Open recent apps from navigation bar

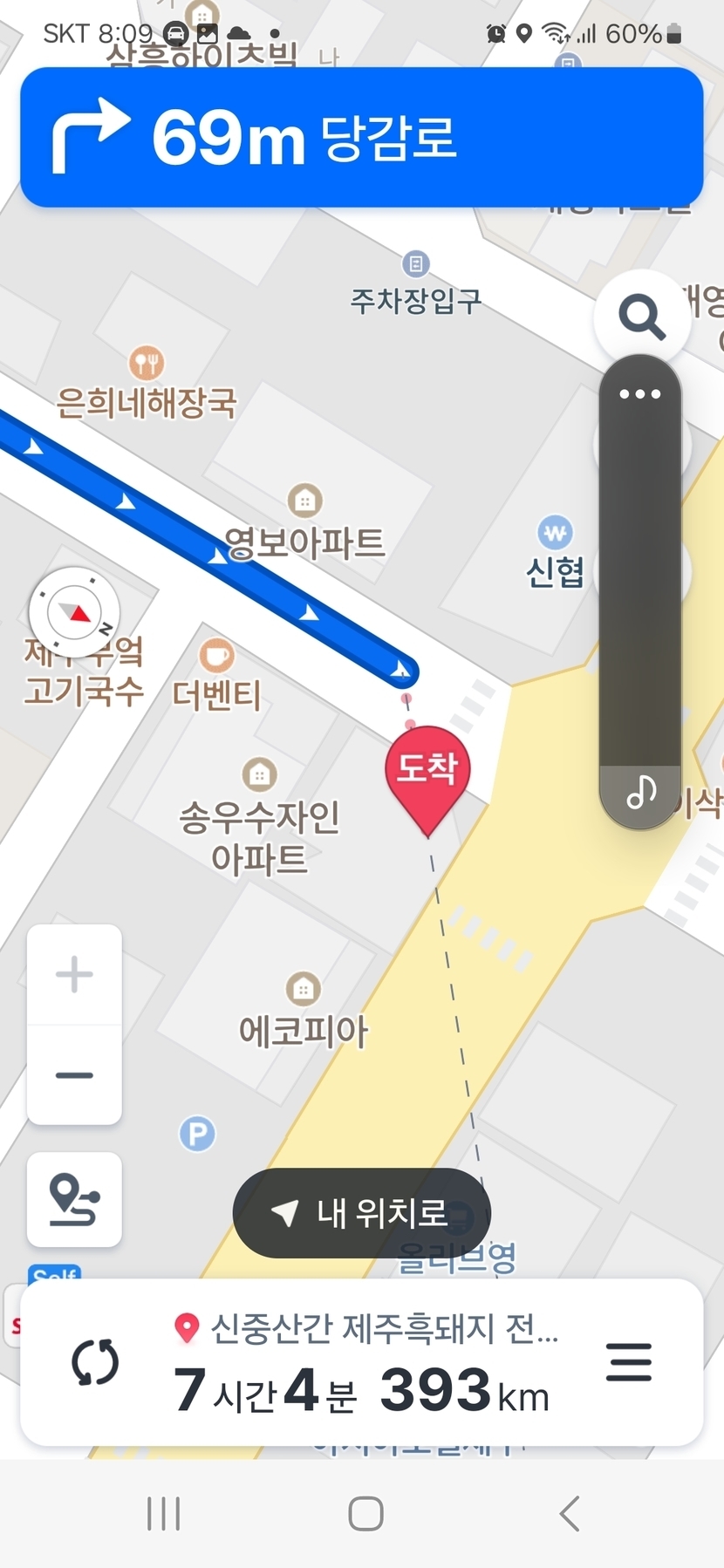point(163,1514)
